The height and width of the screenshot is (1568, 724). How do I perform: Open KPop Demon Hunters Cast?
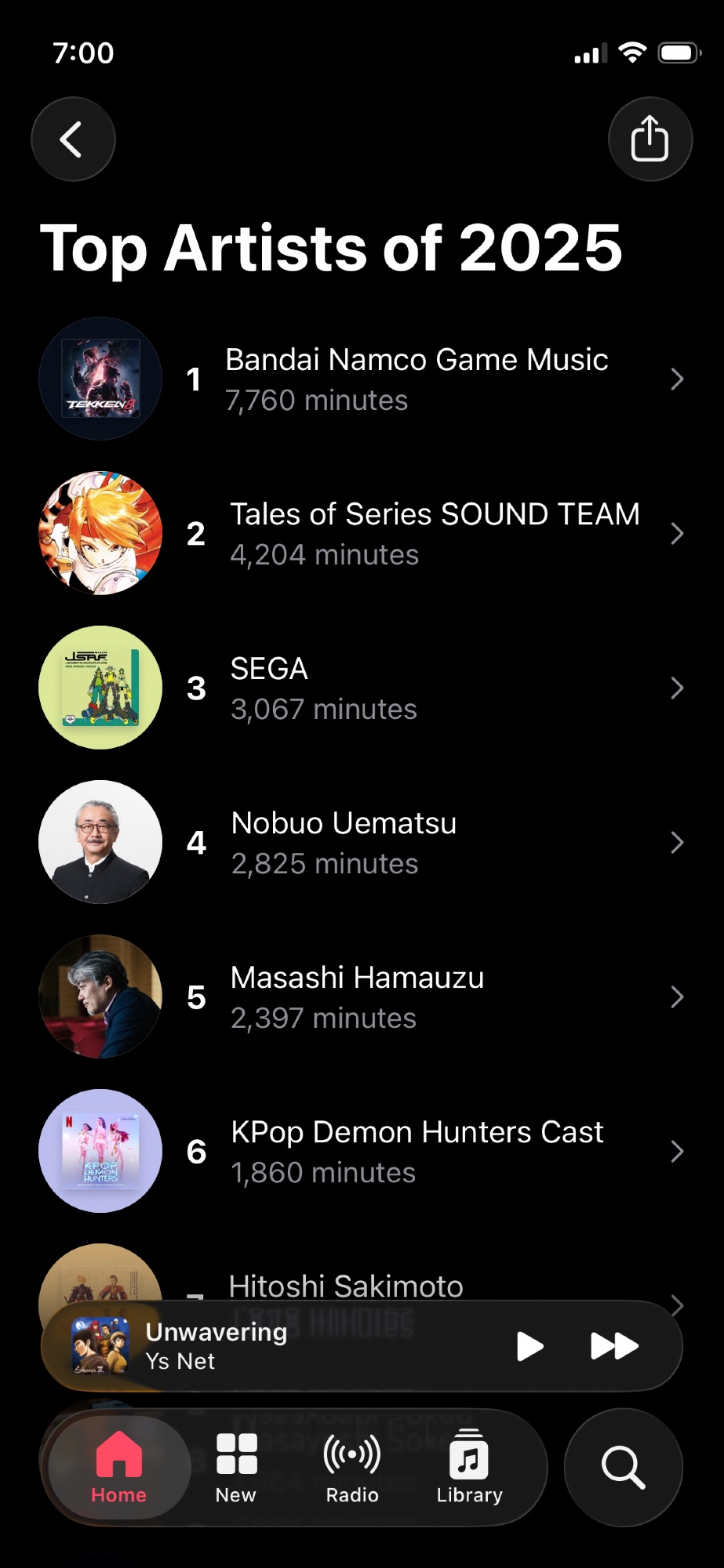point(417,1152)
